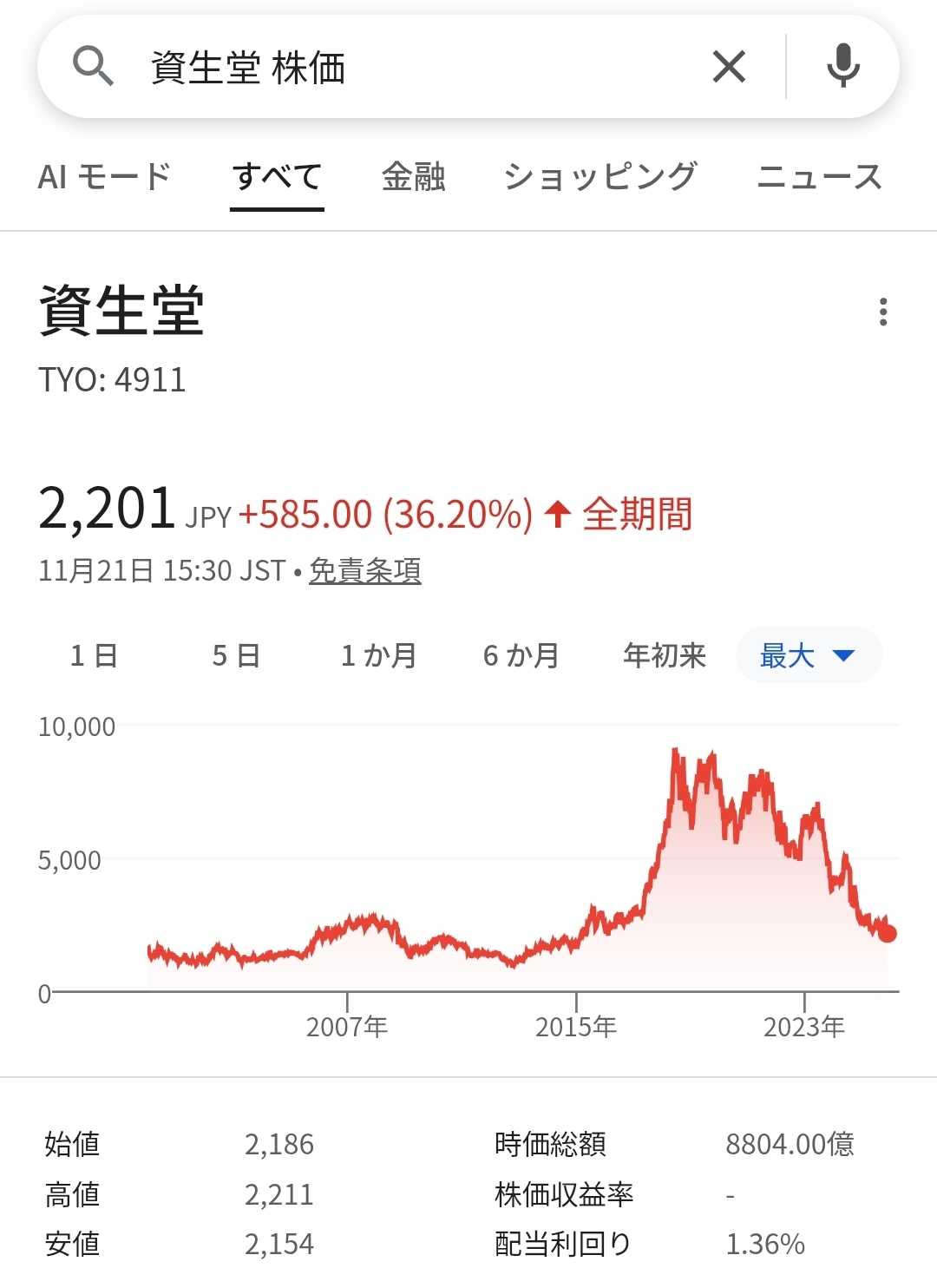Screen dimensions: 937x1288
Task: Go to the ニュース tab
Action: click(x=819, y=177)
